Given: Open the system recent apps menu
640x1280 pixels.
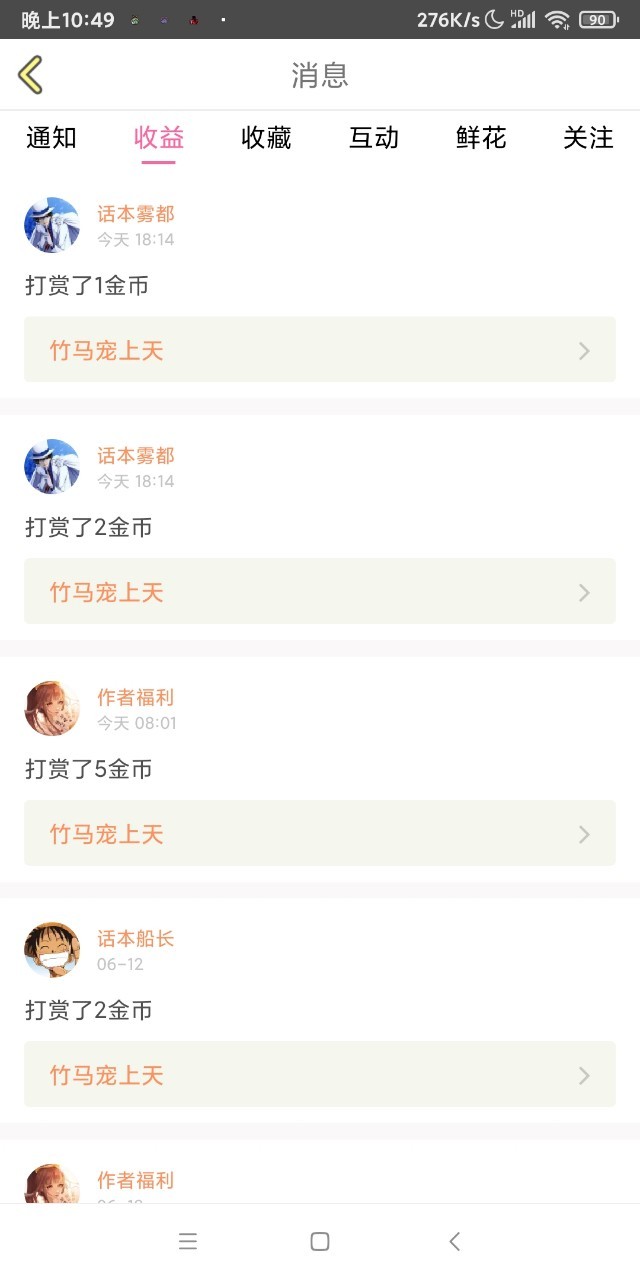Looking at the screenshot, I should [188, 1242].
